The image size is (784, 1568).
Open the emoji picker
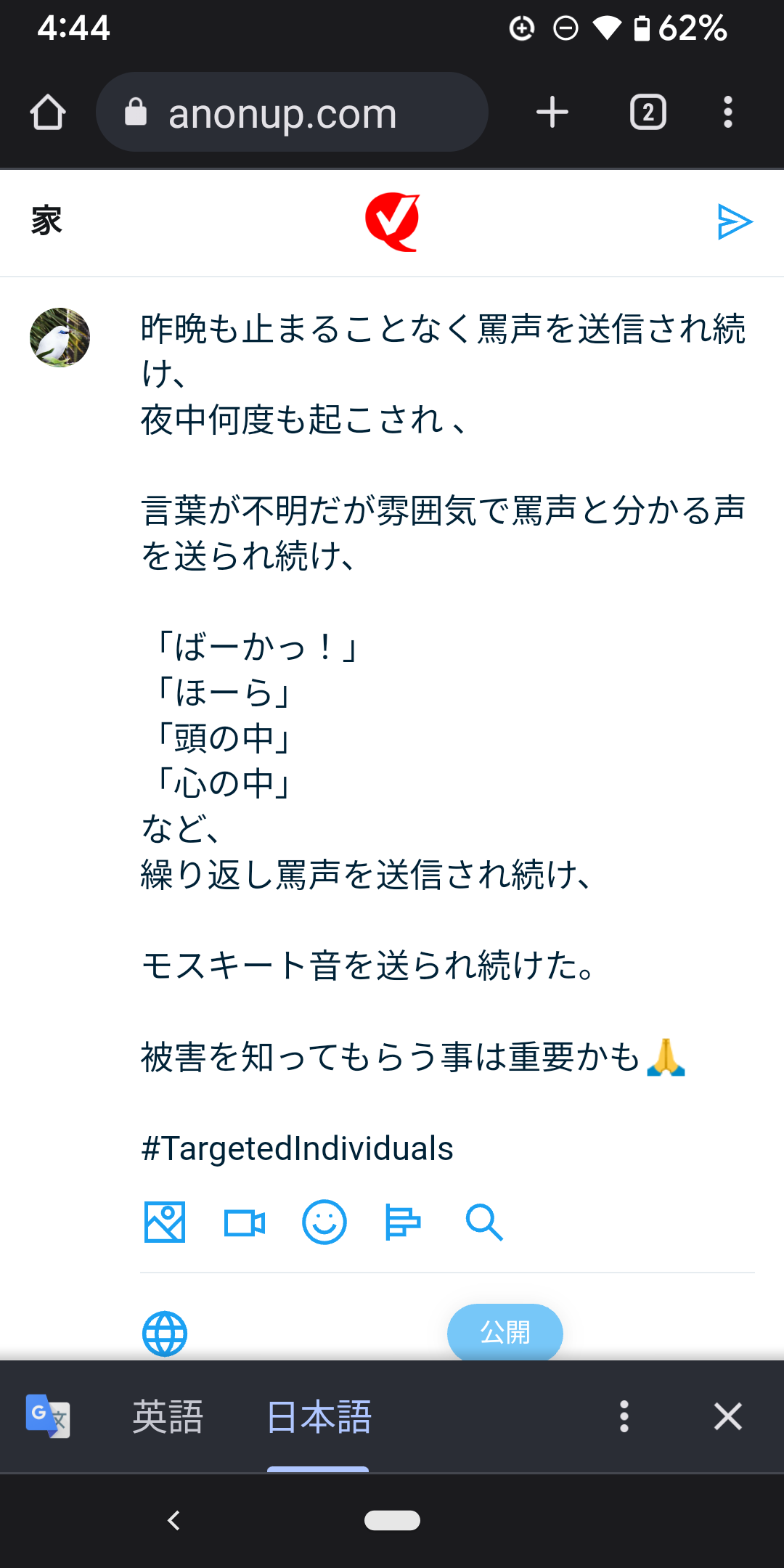point(324,1222)
